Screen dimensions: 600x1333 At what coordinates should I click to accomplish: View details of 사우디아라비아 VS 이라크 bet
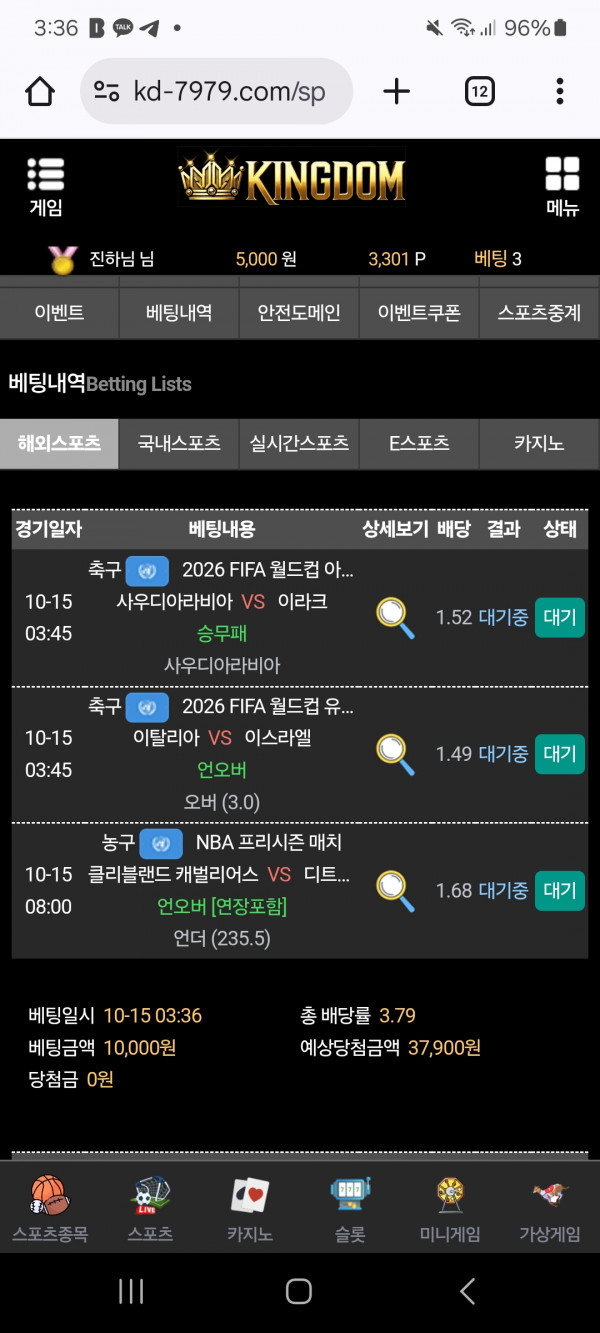tap(395, 618)
